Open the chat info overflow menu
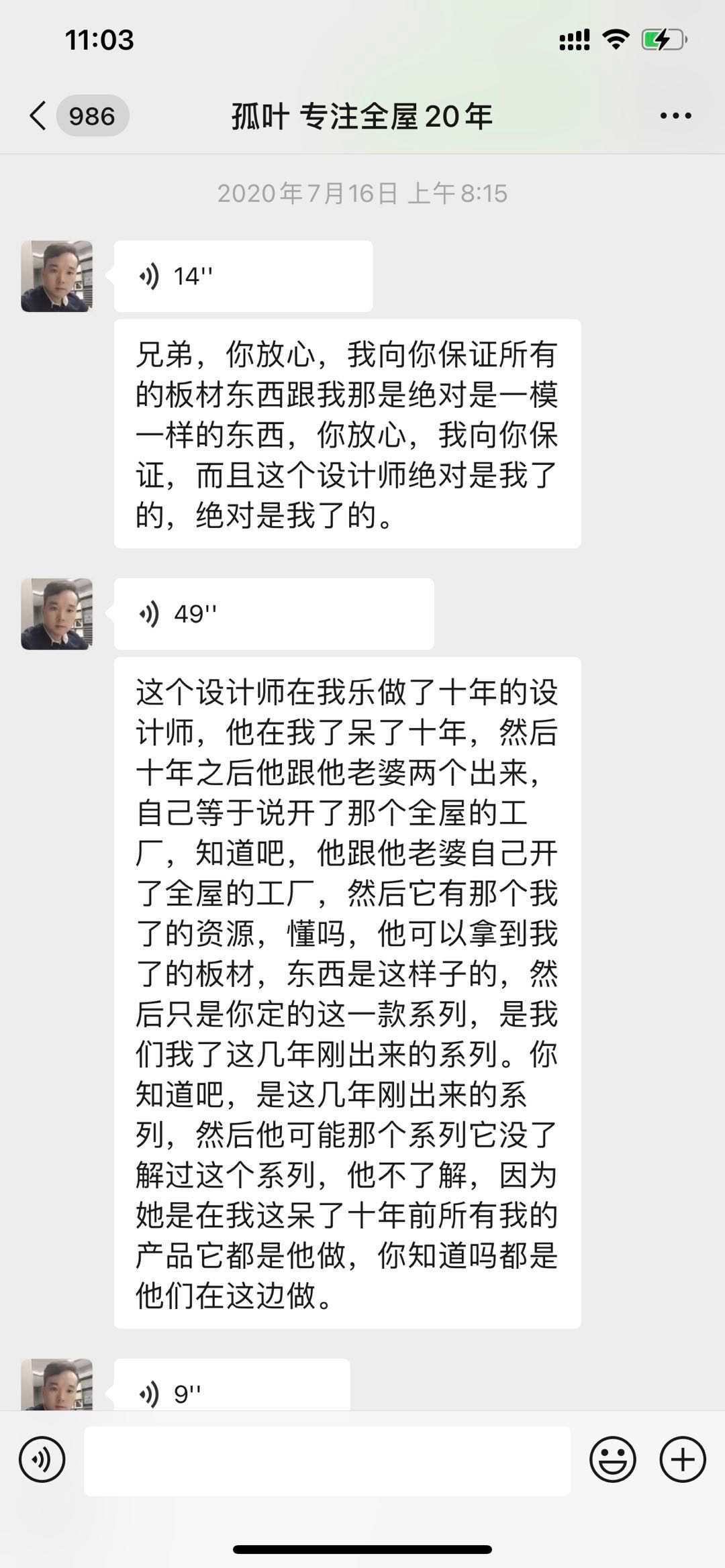725x1568 pixels. pos(675,116)
